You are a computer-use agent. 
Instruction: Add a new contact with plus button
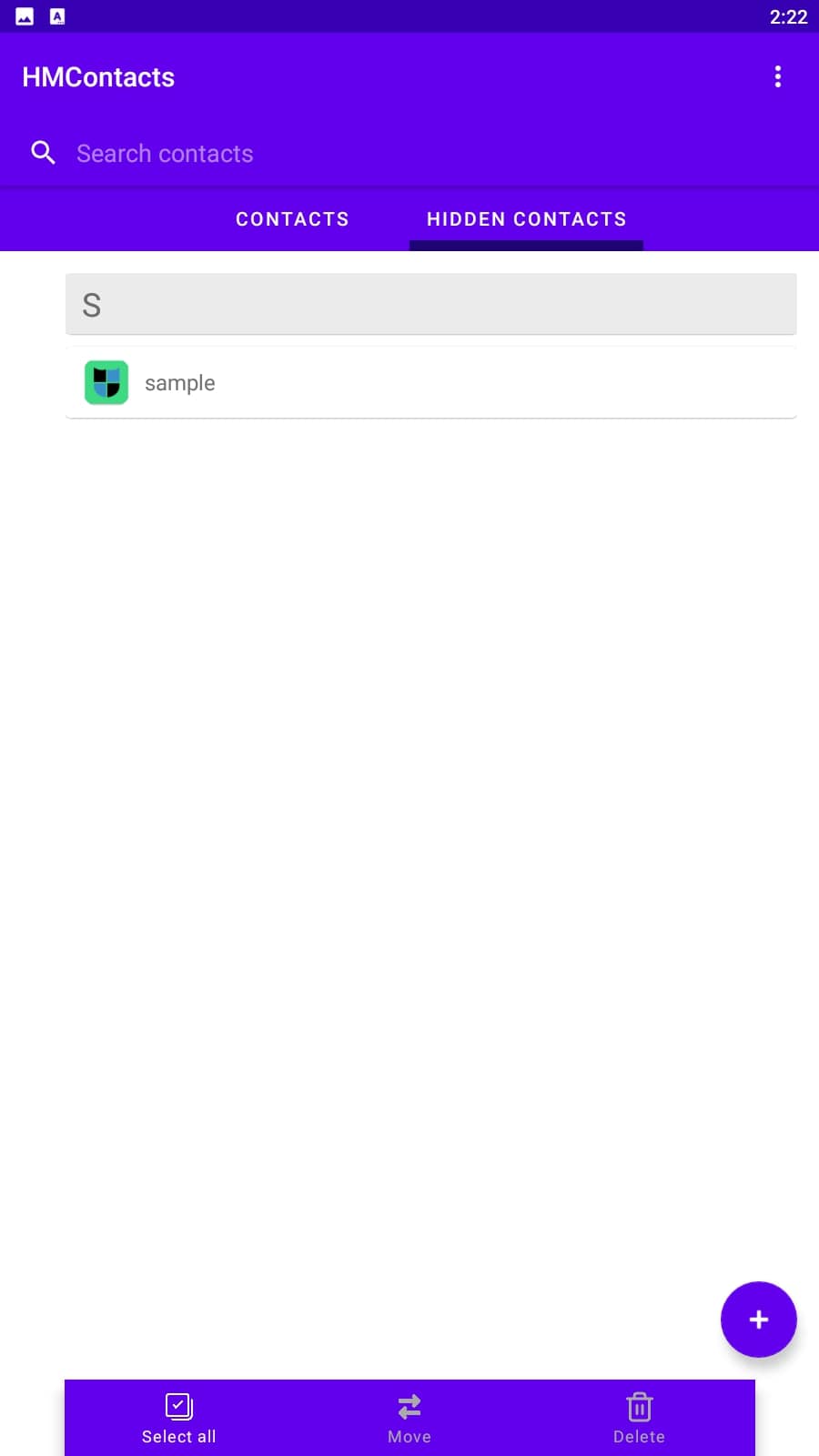(x=758, y=1319)
